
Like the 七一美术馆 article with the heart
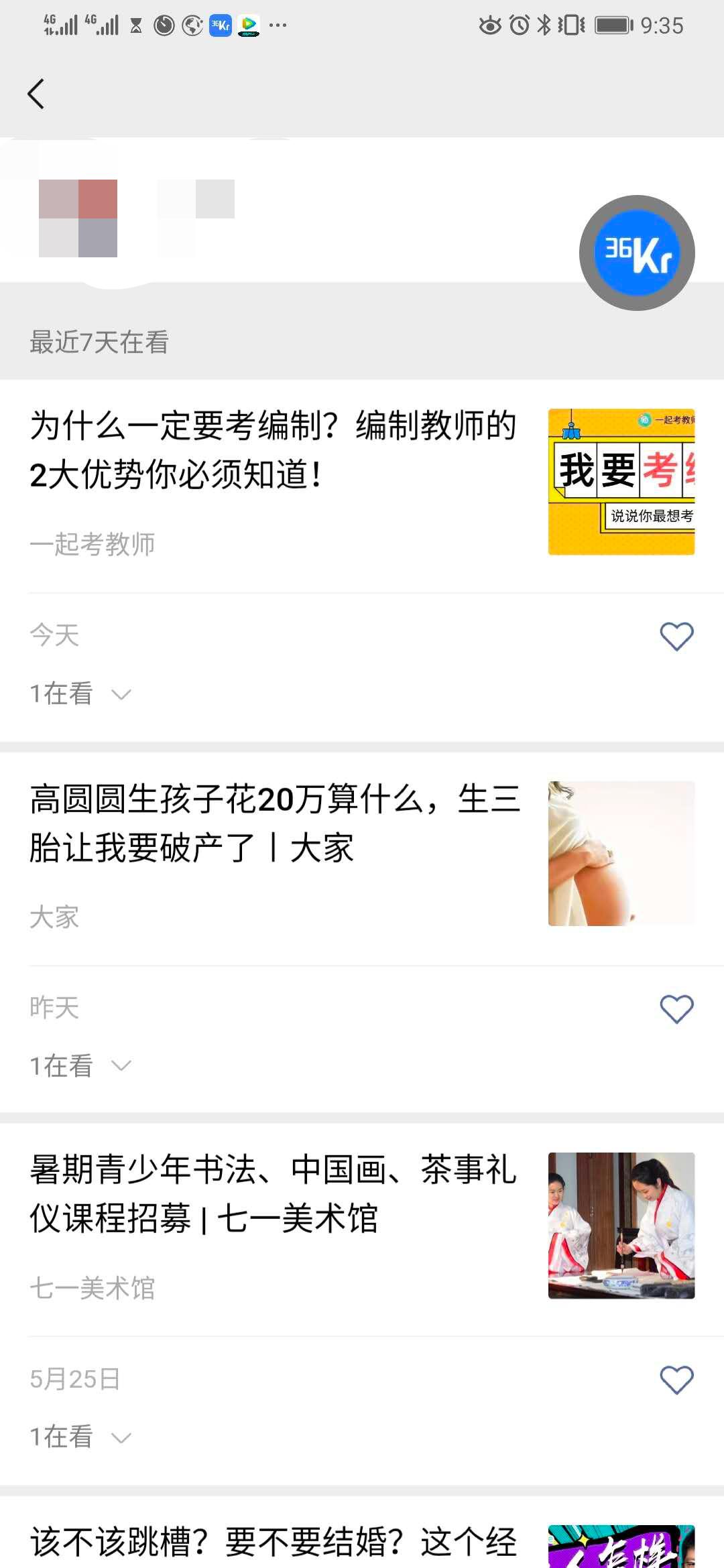676,1380
